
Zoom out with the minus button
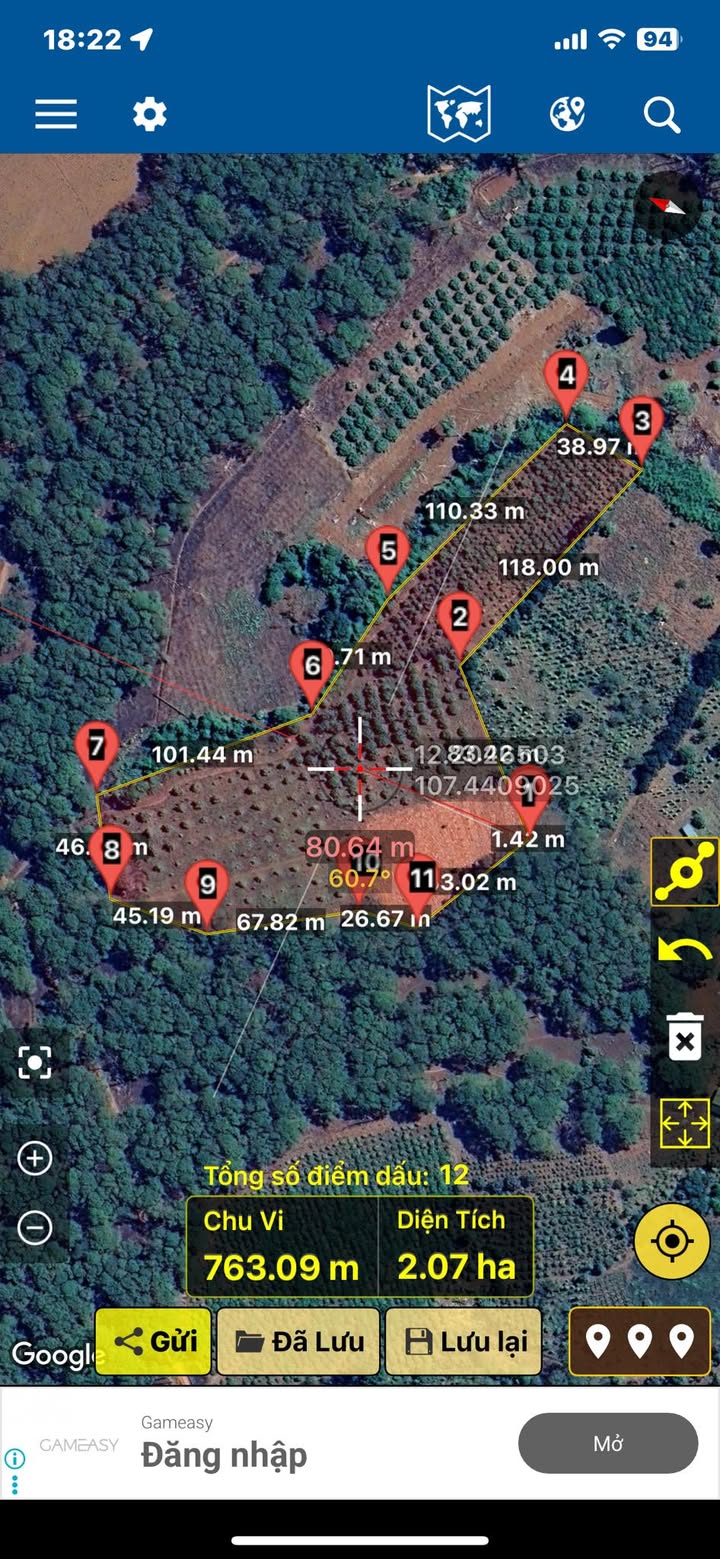[35, 1227]
